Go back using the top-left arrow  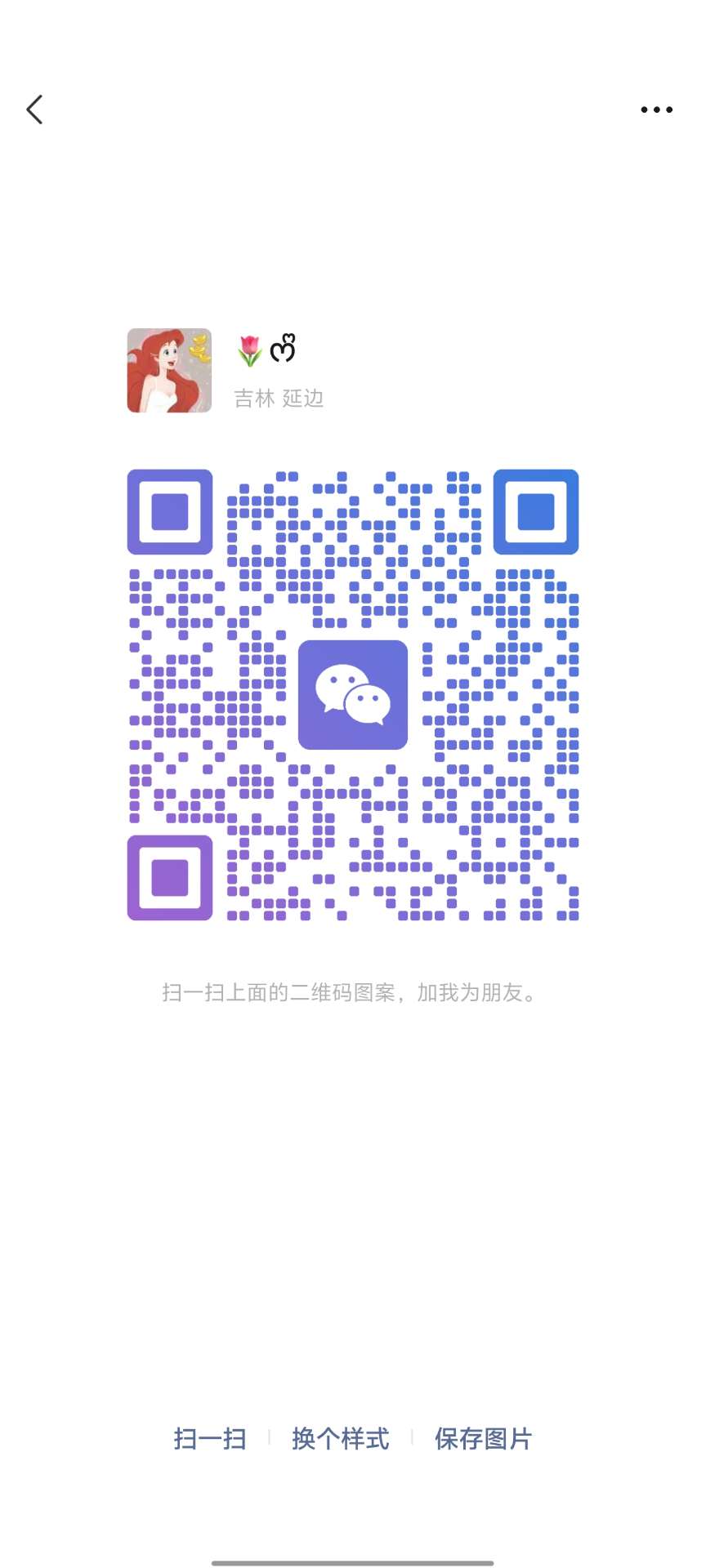tap(34, 109)
